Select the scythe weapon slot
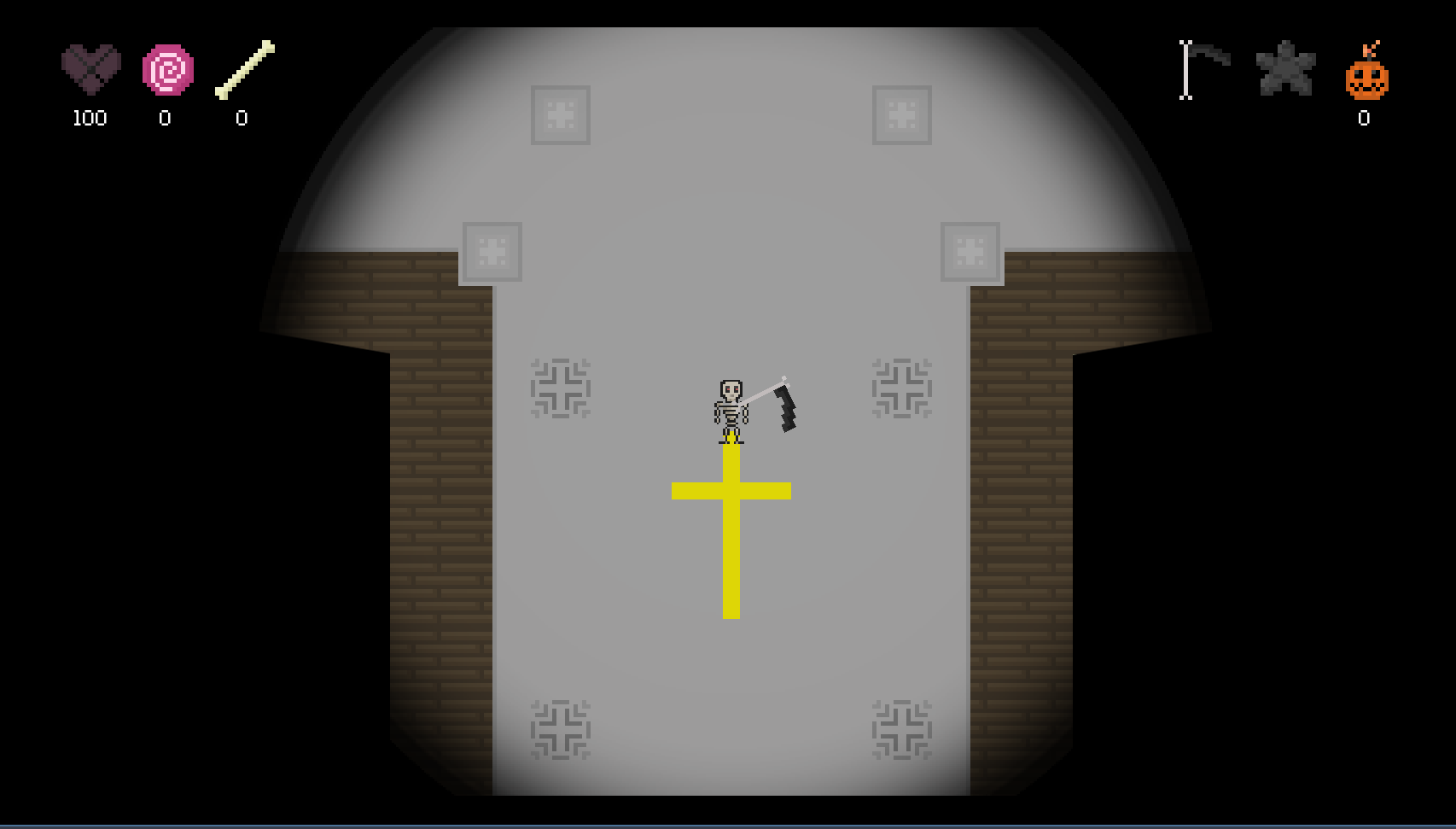The image size is (1456, 829). click(x=1204, y=69)
